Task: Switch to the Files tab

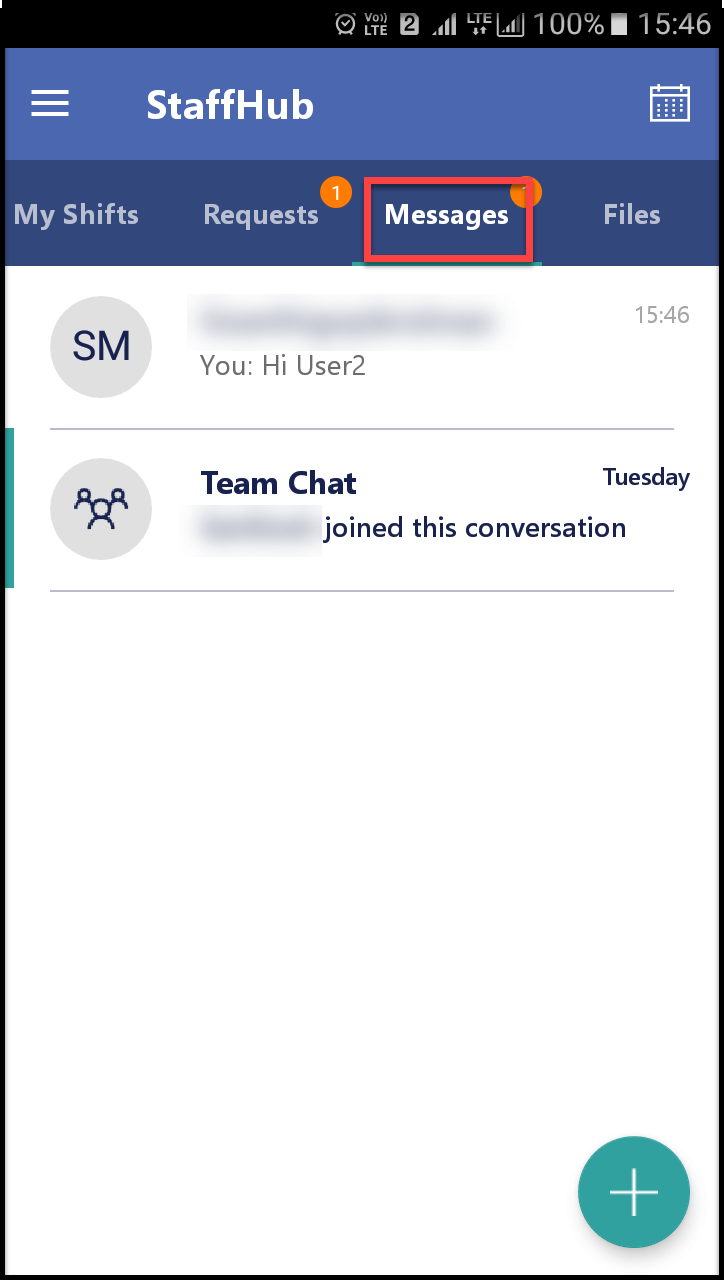Action: [631, 215]
